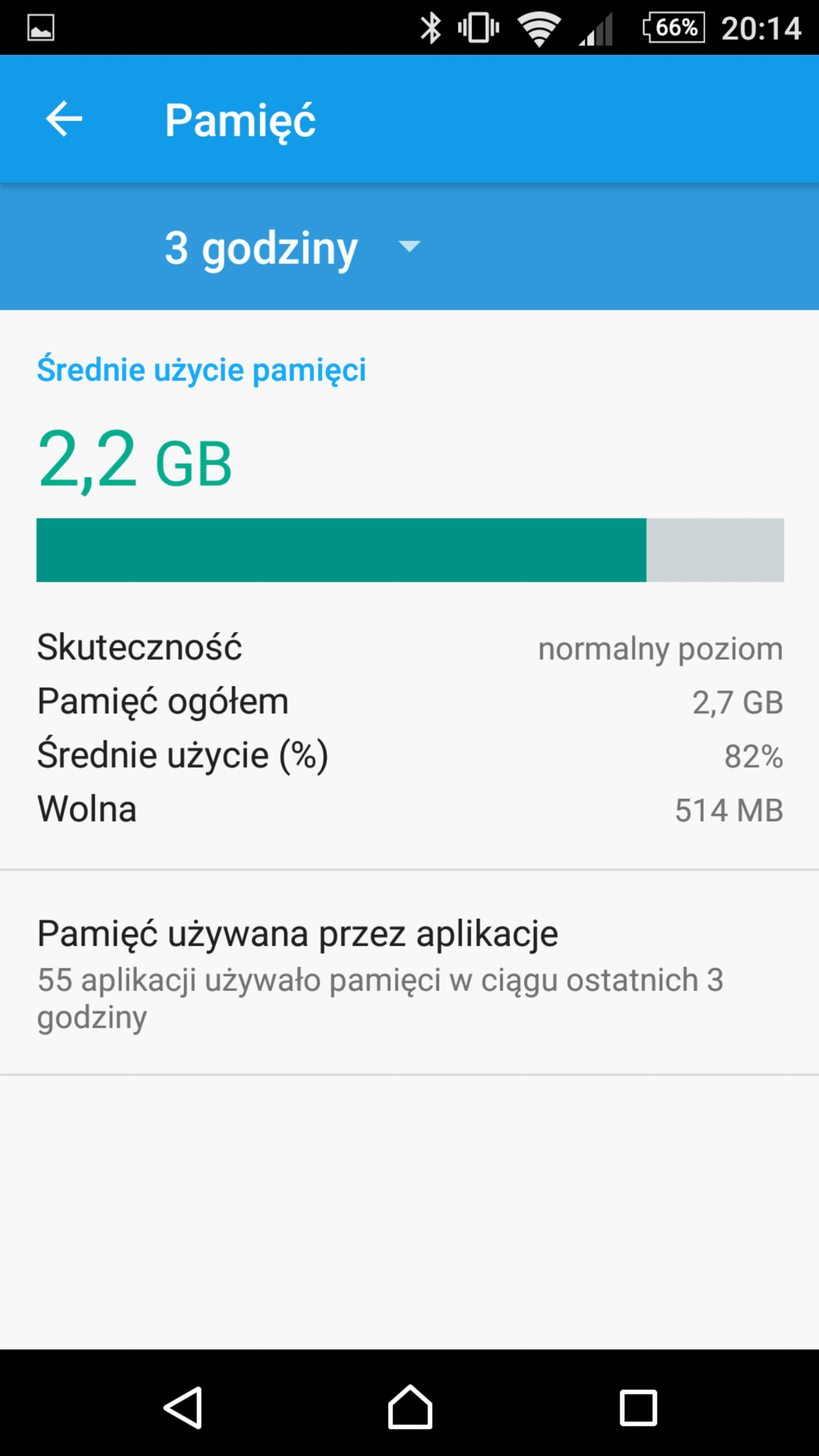Go back using the app bar arrow

[64, 119]
